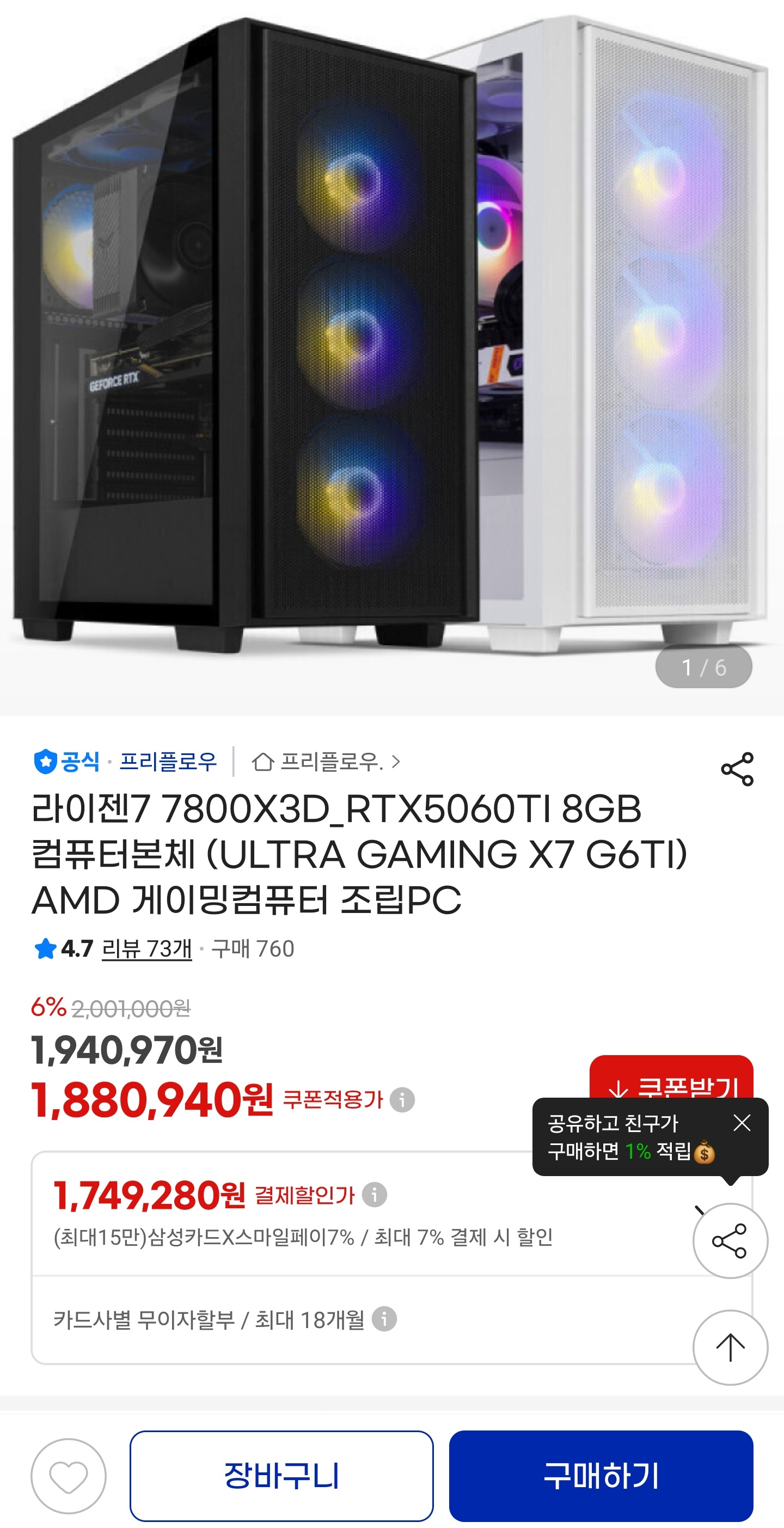Tap the floating share circle button

(730, 1240)
